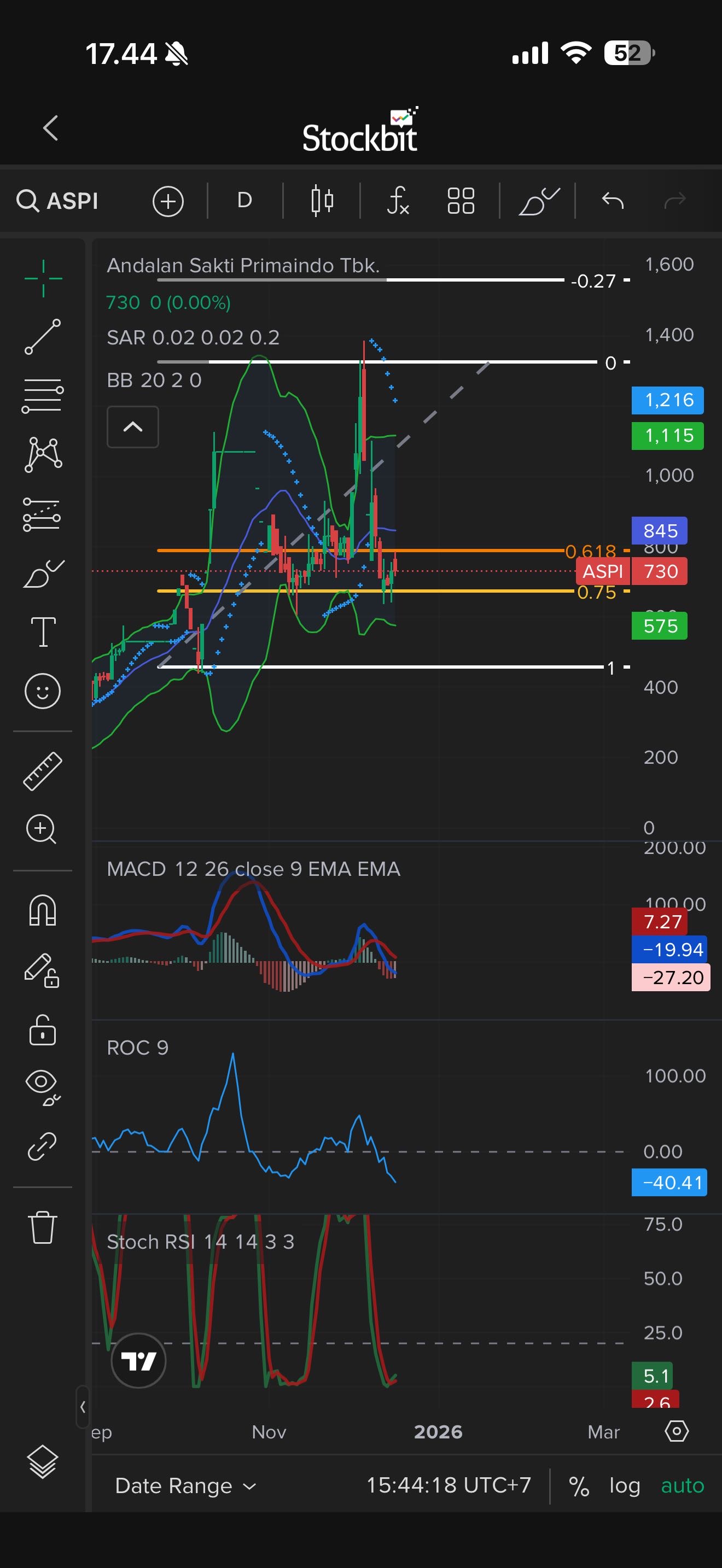722x1568 pixels.
Task: Open the indicators fx menu
Action: tap(398, 200)
